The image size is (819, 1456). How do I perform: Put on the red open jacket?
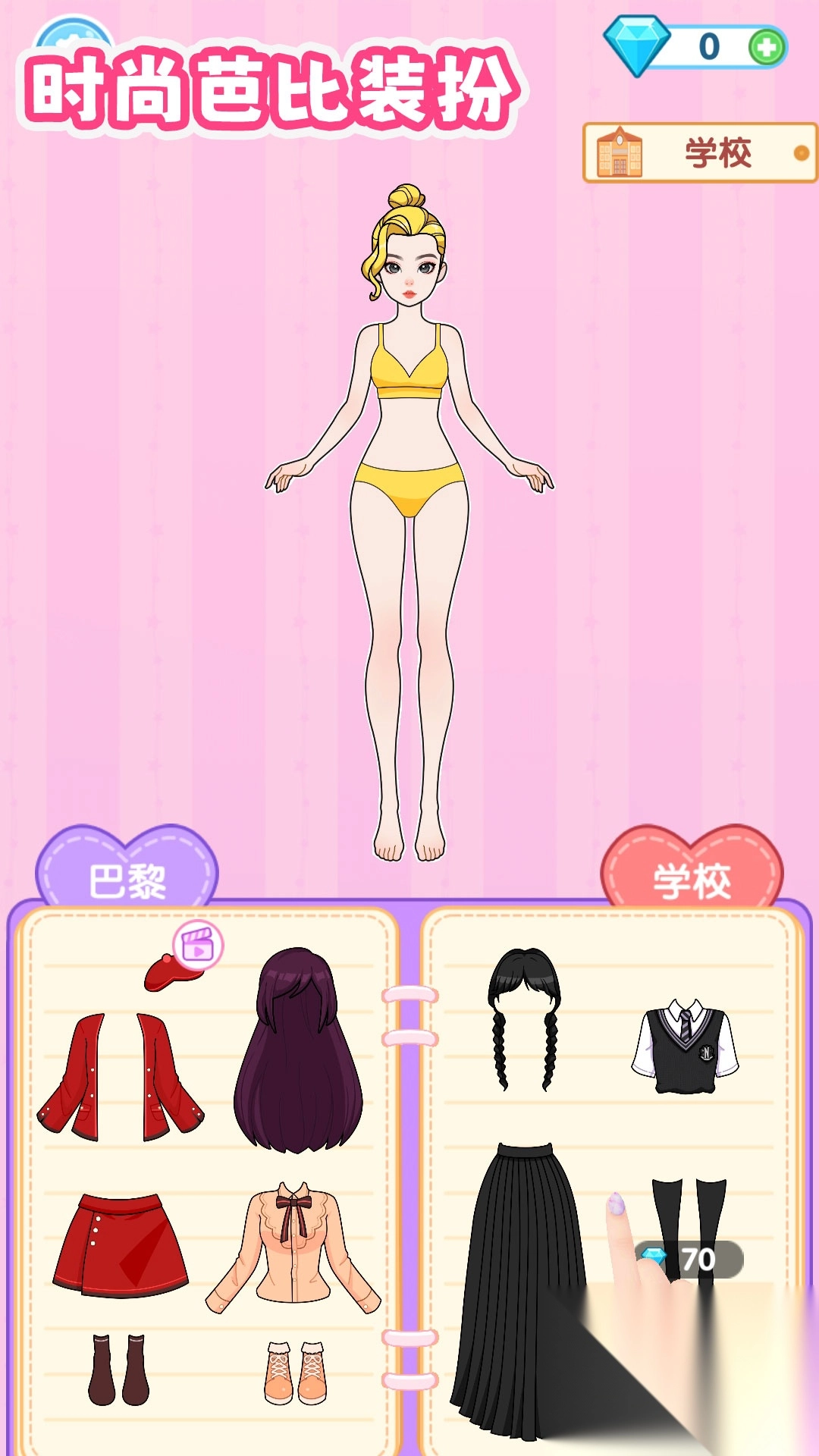[x=120, y=1077]
